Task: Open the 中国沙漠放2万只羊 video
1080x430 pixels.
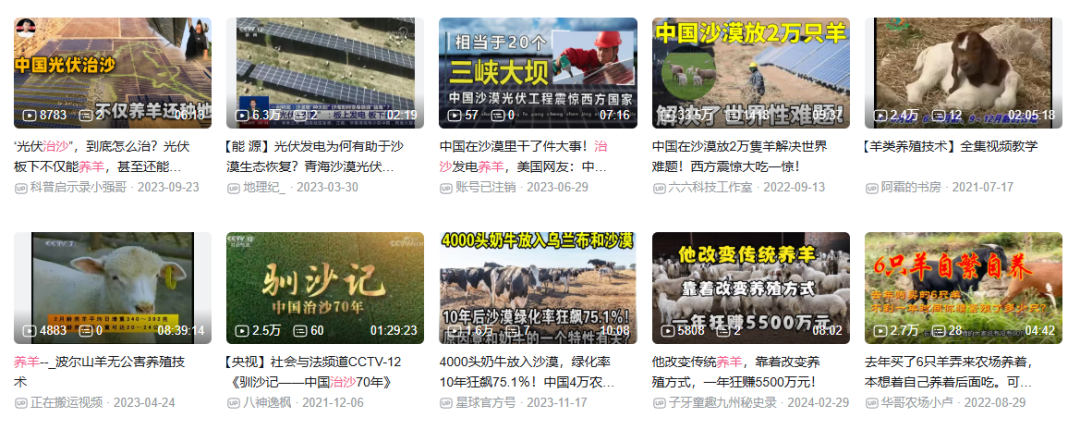Action: (x=751, y=72)
